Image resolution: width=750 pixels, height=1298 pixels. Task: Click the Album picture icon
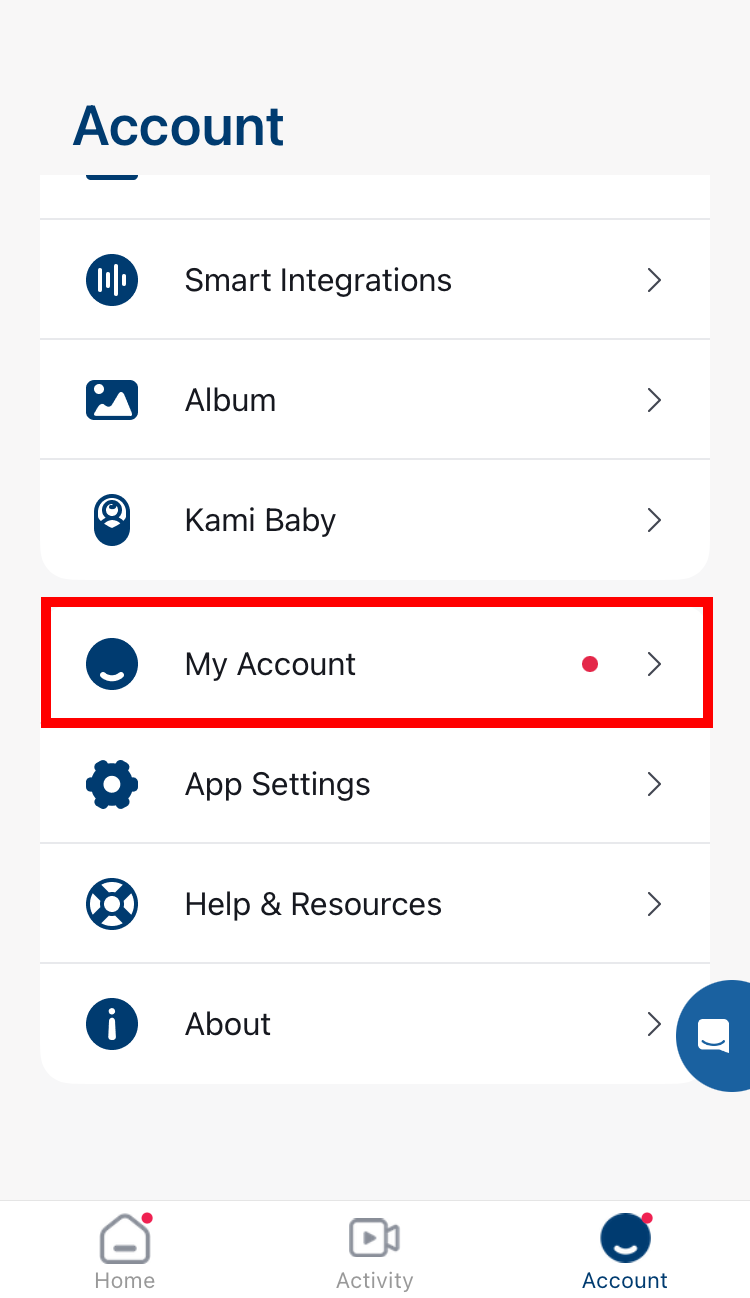coord(112,400)
